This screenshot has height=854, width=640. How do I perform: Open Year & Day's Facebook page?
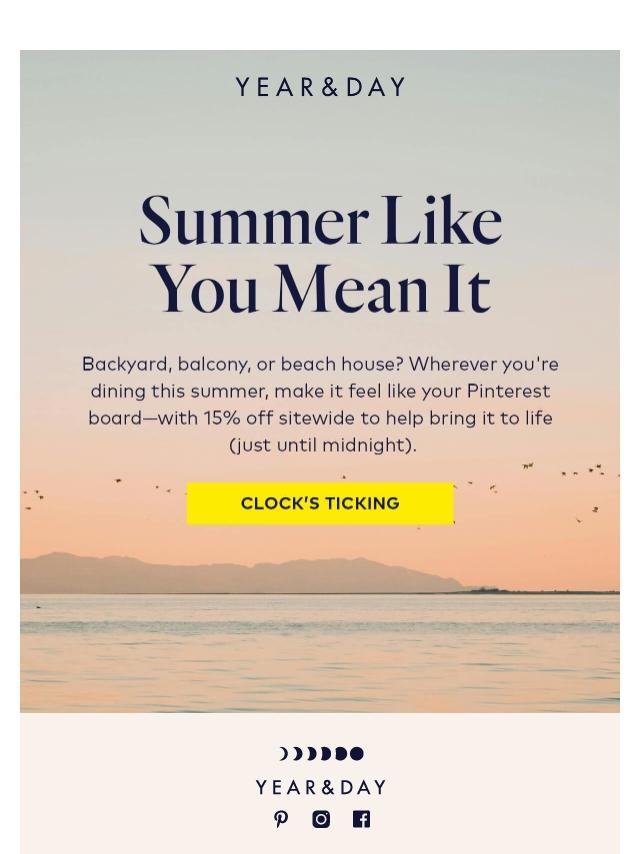[361, 819]
